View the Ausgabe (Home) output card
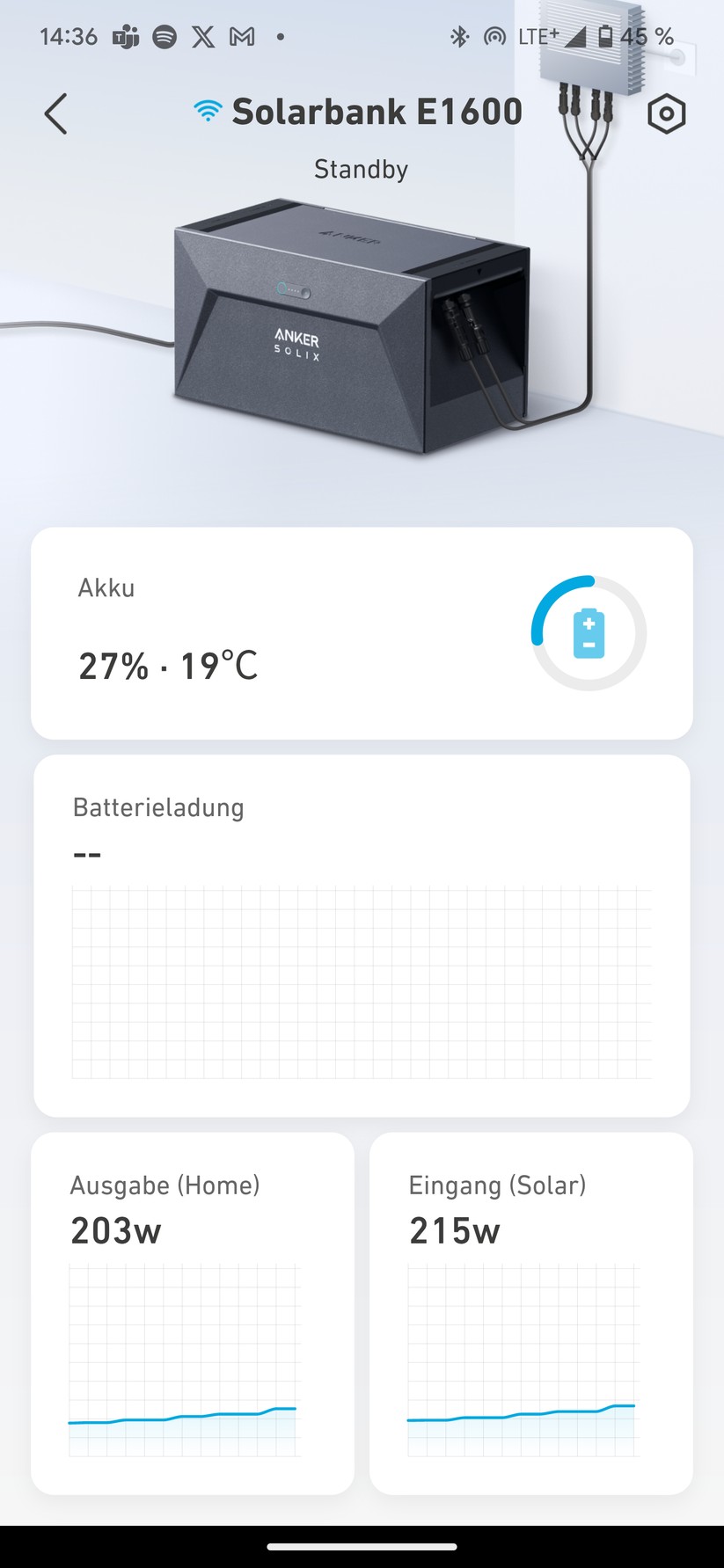This screenshot has height=1568, width=724. tap(193, 1313)
